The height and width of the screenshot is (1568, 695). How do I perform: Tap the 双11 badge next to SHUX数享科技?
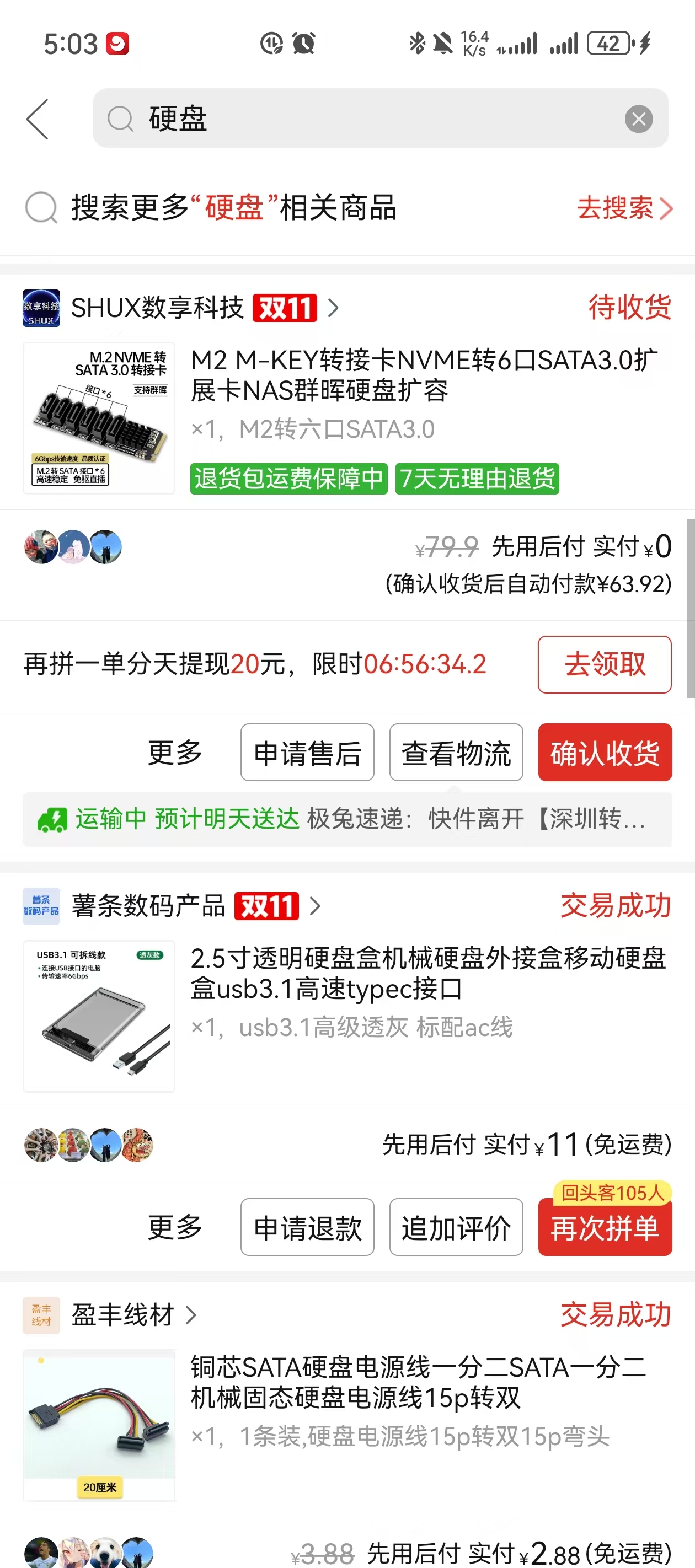pyautogui.click(x=284, y=308)
